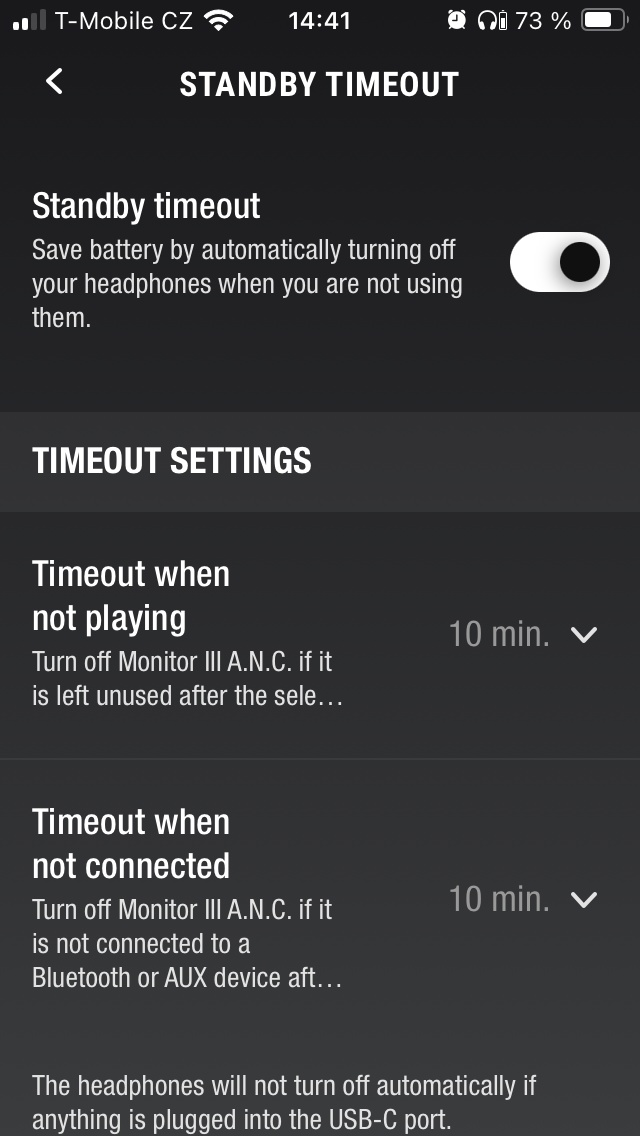Open the Timeout when not connected dropdown
Screen dimensions: 640x1136
click(523, 899)
